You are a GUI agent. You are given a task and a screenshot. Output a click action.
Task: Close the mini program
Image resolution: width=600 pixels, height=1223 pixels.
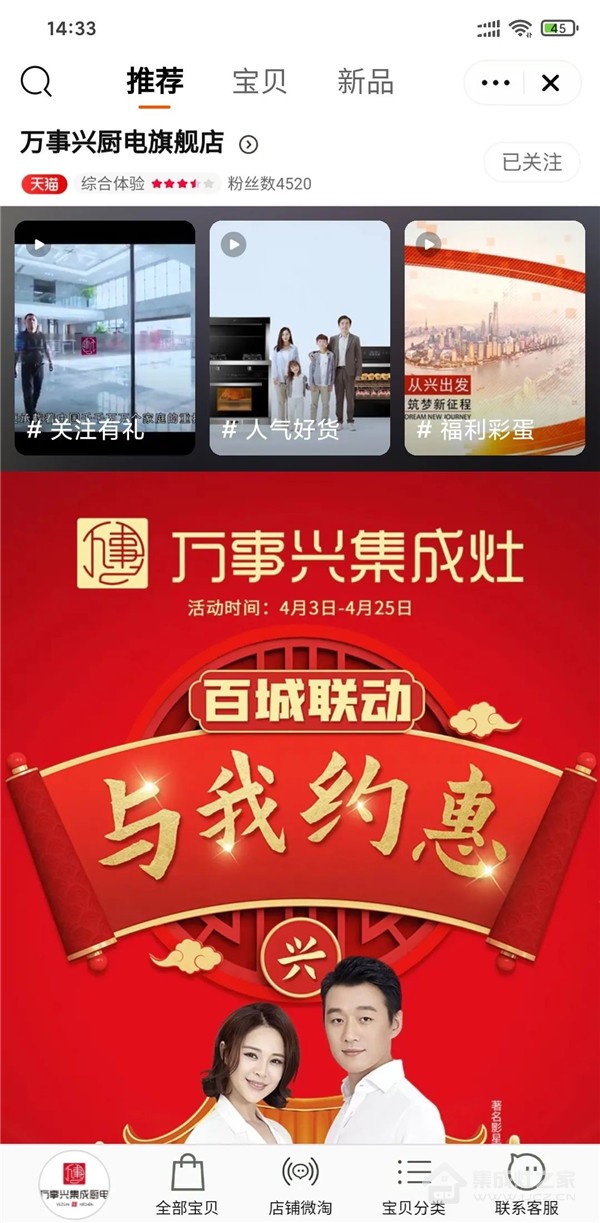(551, 83)
